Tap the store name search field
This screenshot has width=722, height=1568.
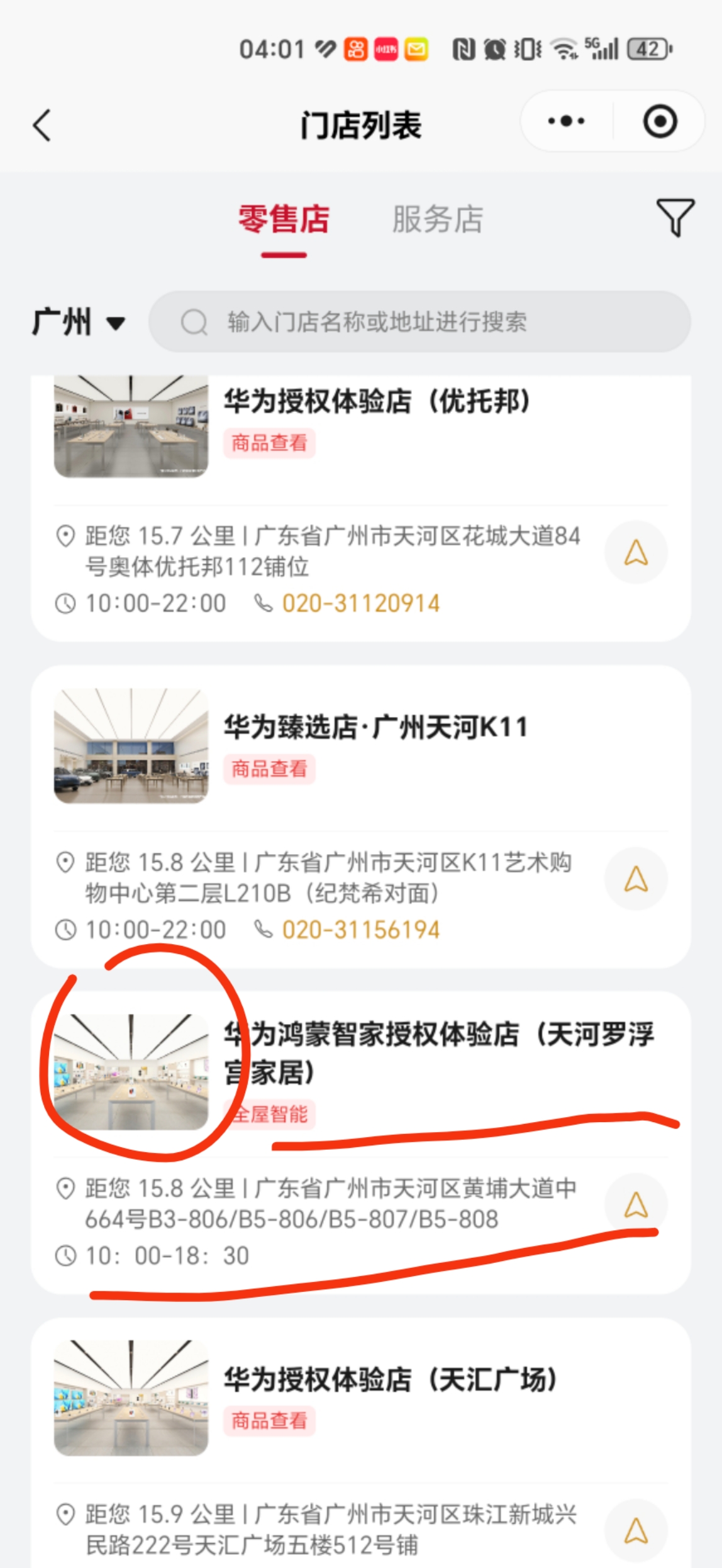419,322
